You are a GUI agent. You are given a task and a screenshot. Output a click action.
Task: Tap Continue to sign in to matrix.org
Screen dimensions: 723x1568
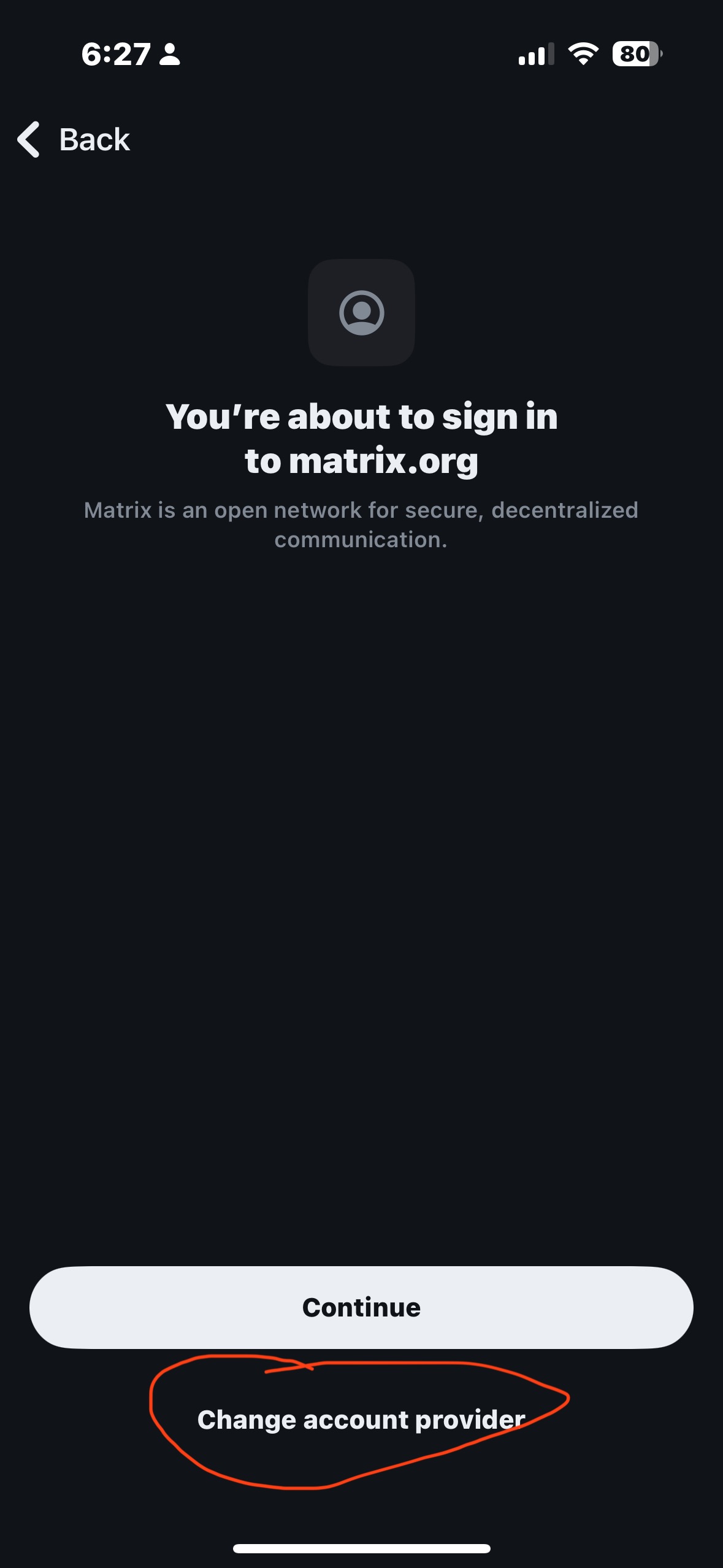pos(361,1307)
